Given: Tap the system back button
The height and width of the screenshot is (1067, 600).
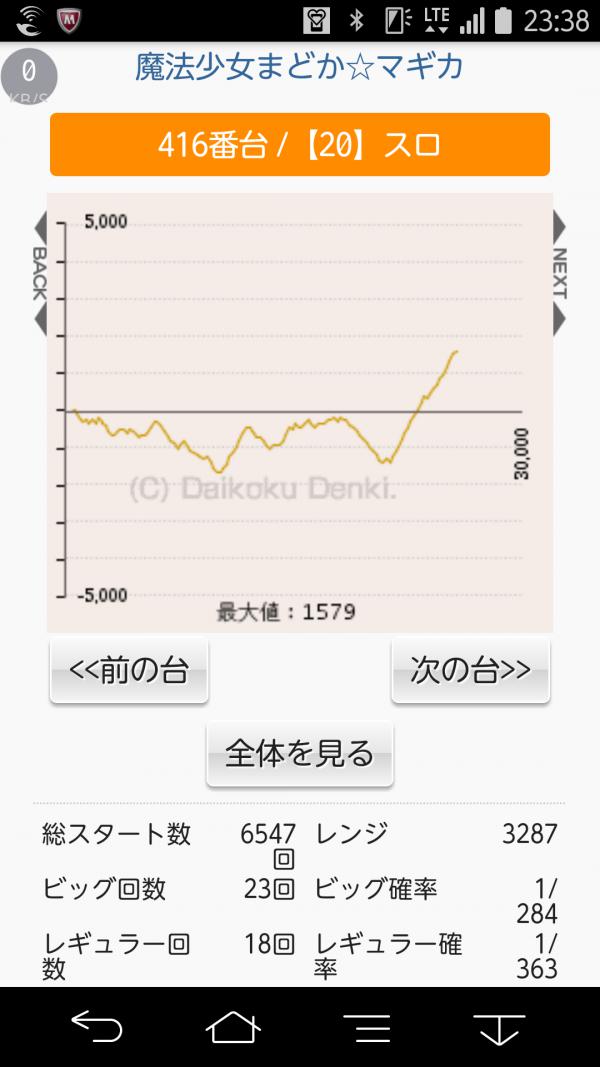Looking at the screenshot, I should pyautogui.click(x=97, y=1027).
